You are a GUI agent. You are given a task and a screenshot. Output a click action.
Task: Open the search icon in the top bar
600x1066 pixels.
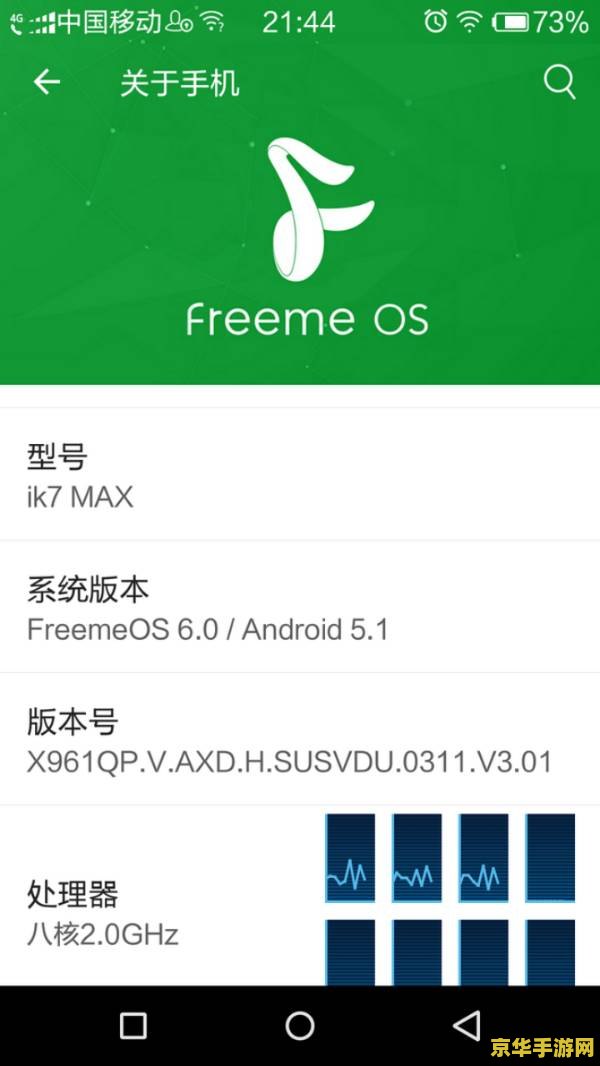(559, 82)
